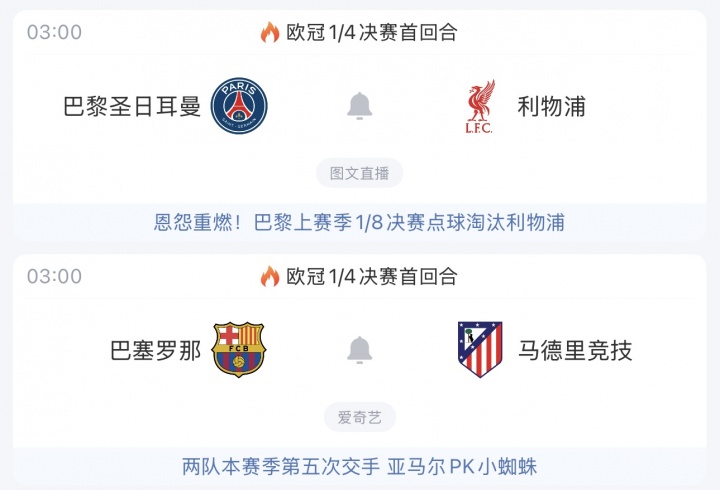
Task: Open 图文直播 for the 巴黎圣日耳曼 match
Action: pyautogui.click(x=360, y=173)
